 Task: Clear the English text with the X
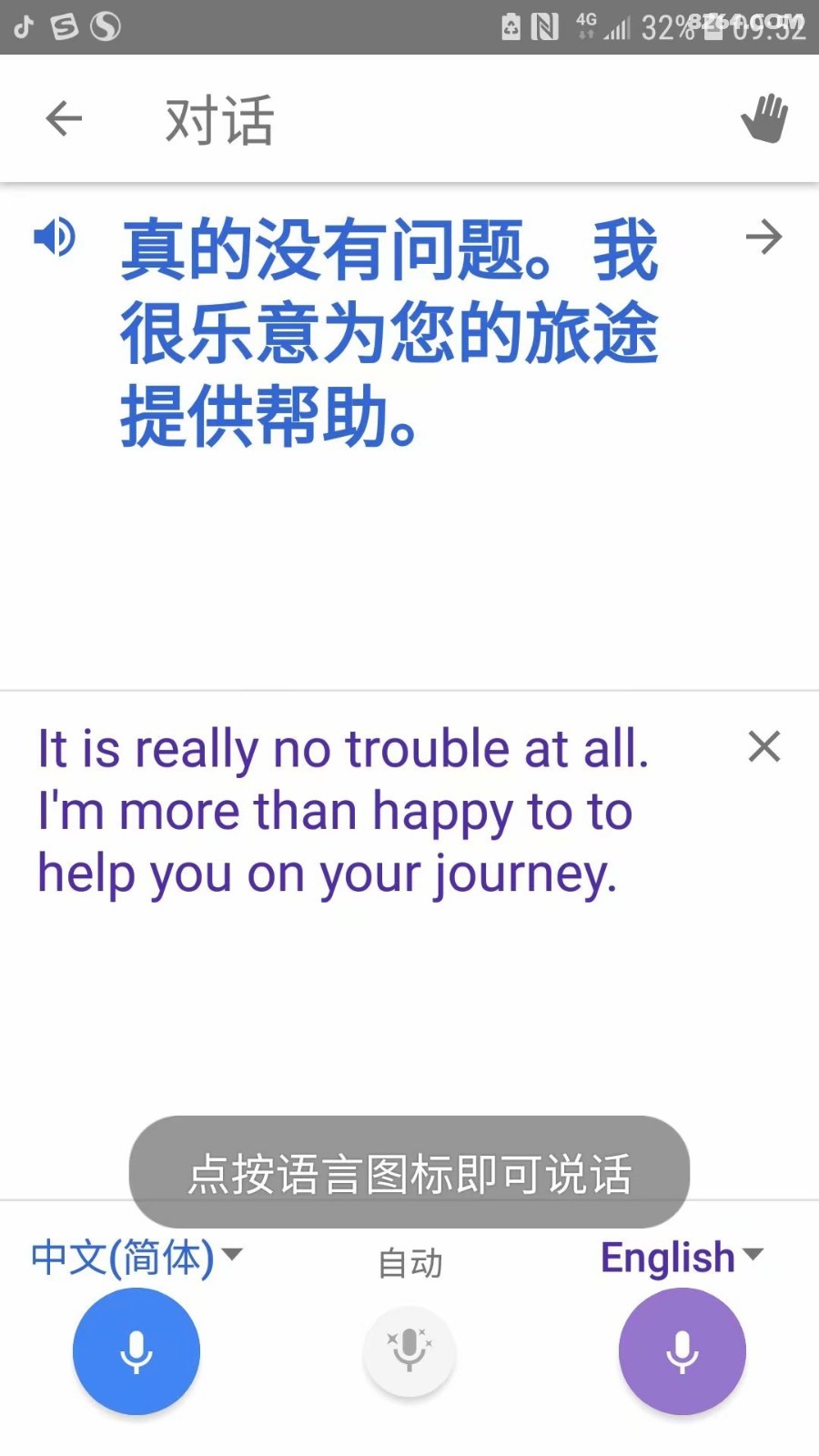pos(764,746)
